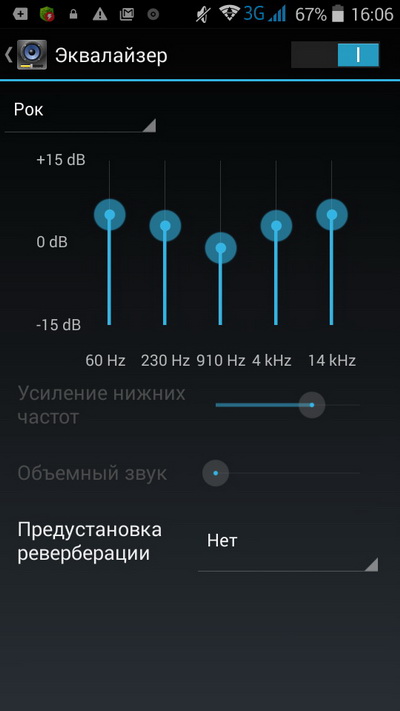Image resolution: width=400 pixels, height=711 pixels.
Task: Turn off the equalizer switch
Action: pyautogui.click(x=335, y=55)
